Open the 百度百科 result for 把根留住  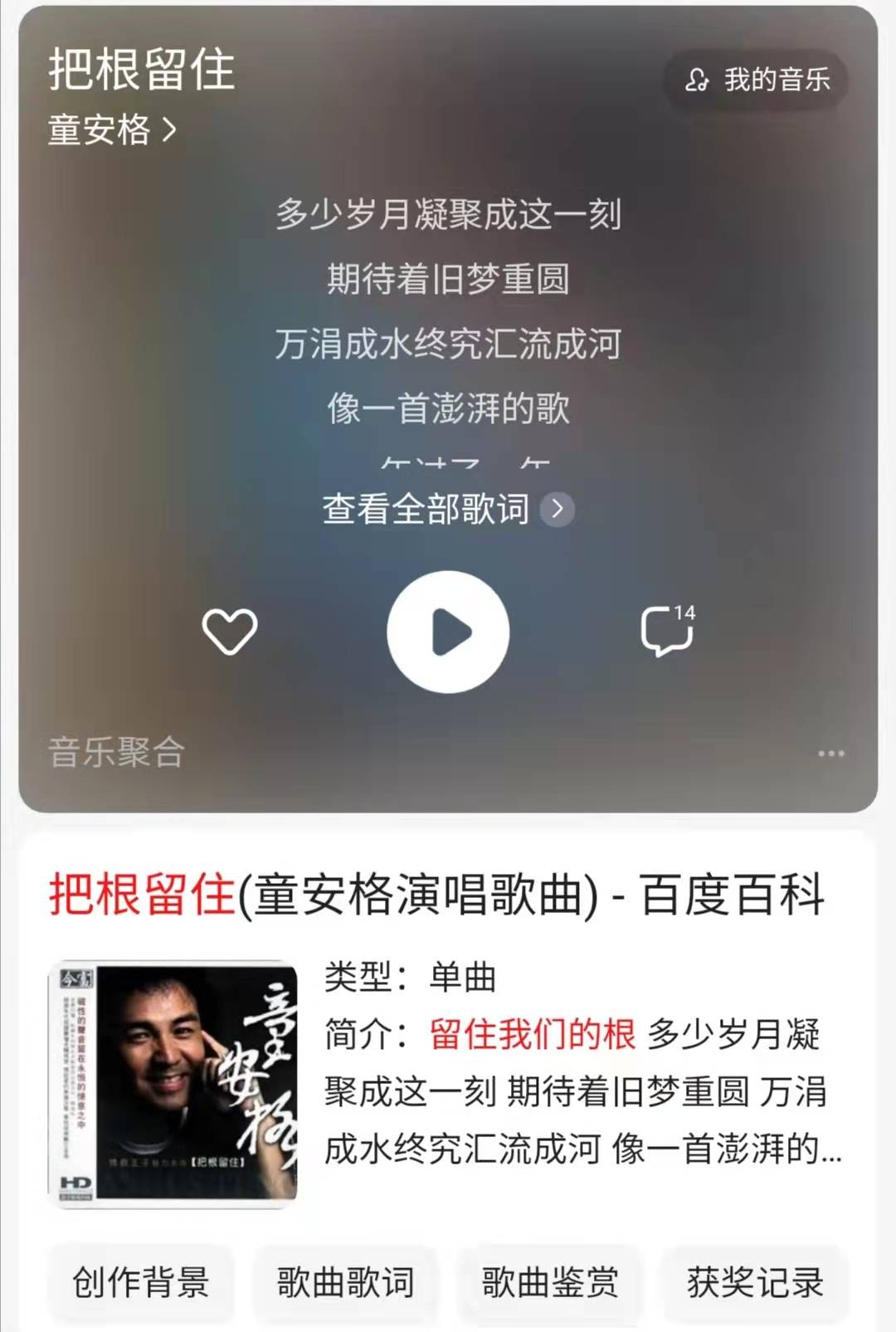click(x=436, y=895)
